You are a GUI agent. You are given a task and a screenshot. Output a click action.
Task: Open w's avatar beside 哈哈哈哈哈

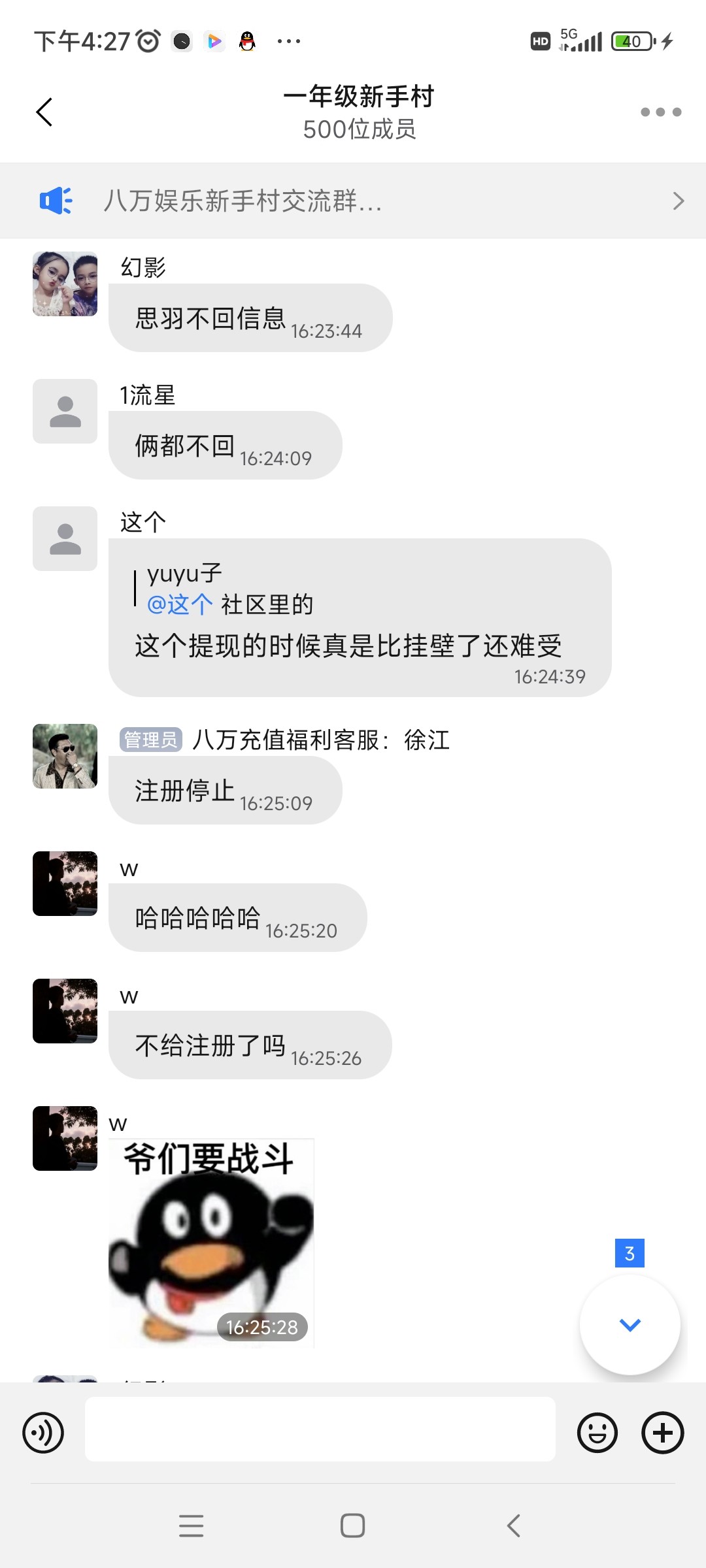pyautogui.click(x=65, y=884)
